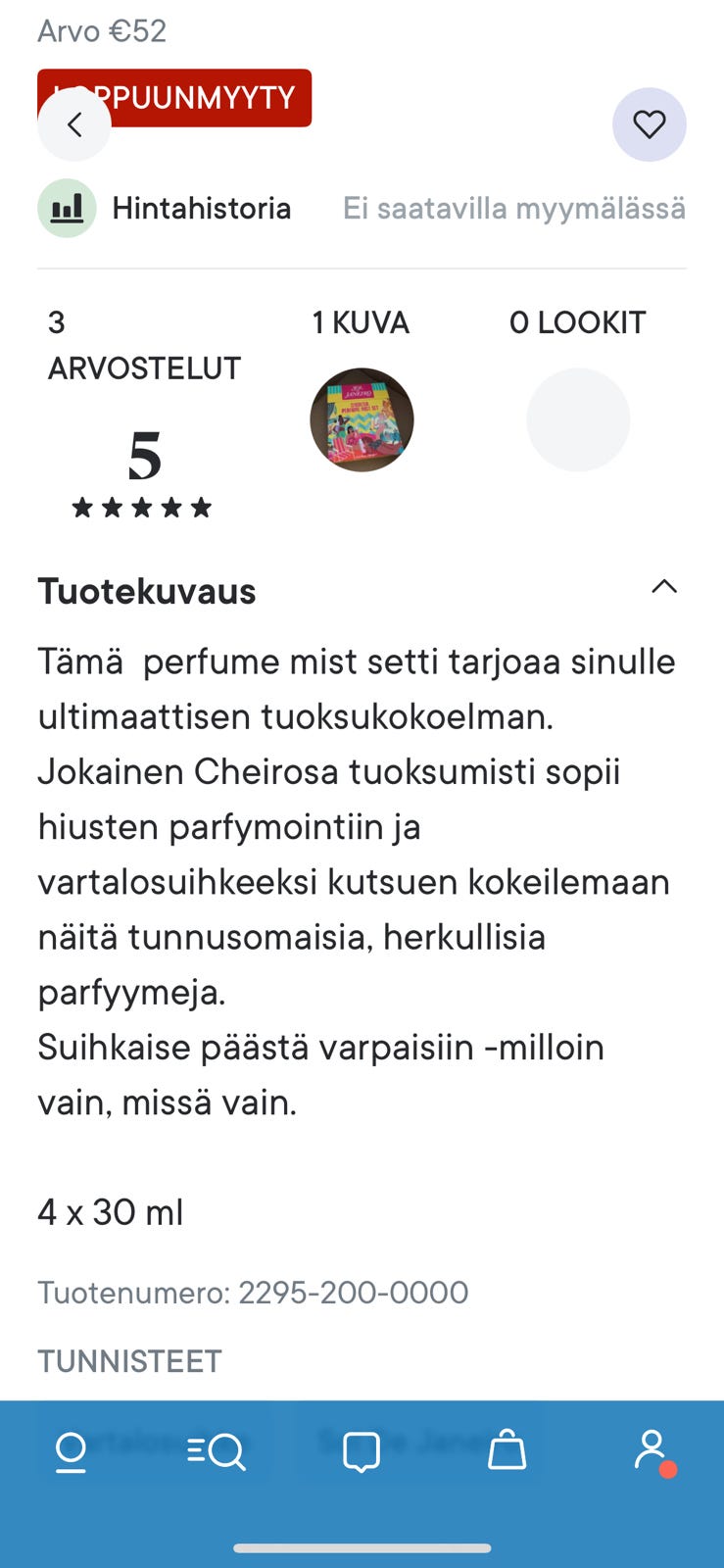The height and width of the screenshot is (1568, 724).
Task: Open the perfume set image thumbnail
Action: pos(362,419)
